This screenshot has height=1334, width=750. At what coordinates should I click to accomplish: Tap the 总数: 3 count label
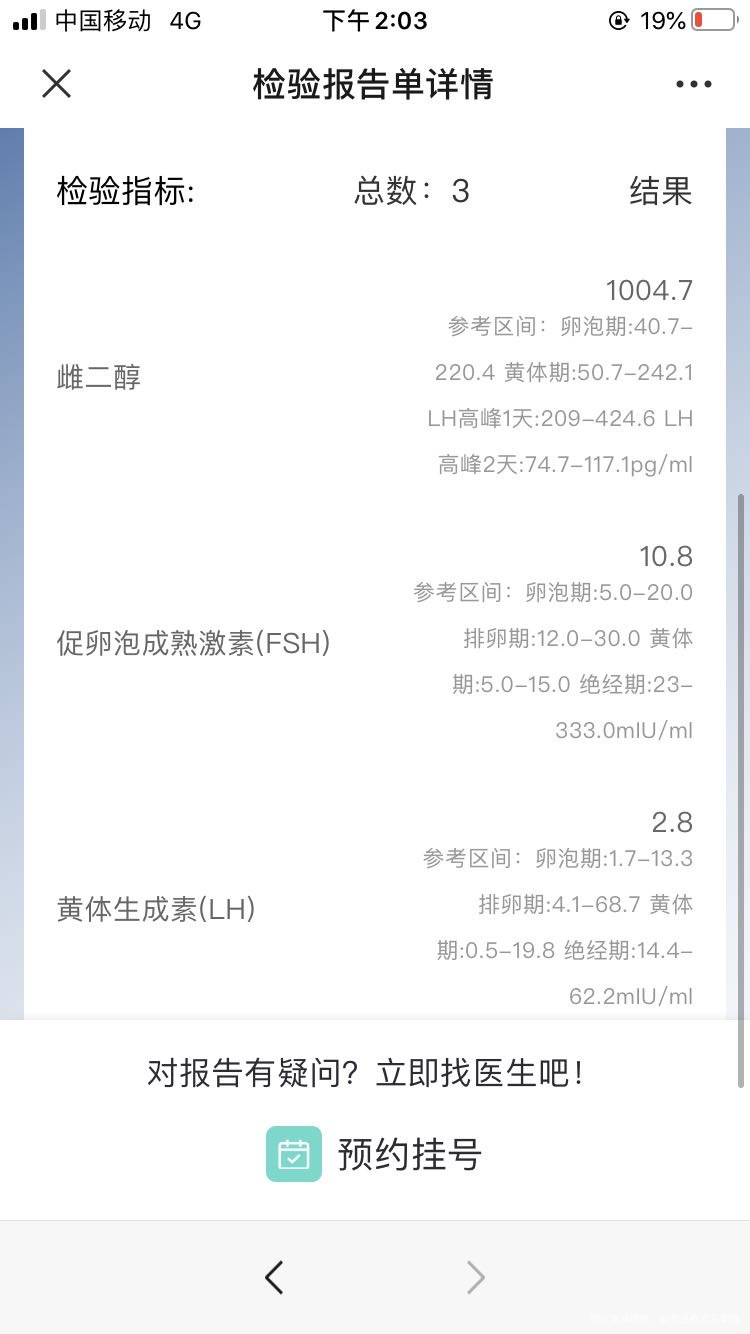pyautogui.click(x=411, y=192)
